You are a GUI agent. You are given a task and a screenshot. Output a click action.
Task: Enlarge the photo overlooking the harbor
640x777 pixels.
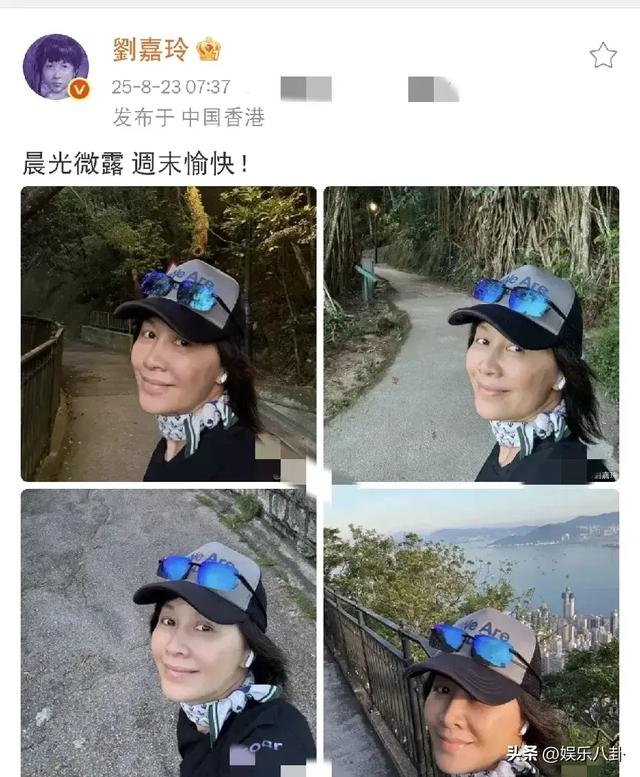pos(471,632)
